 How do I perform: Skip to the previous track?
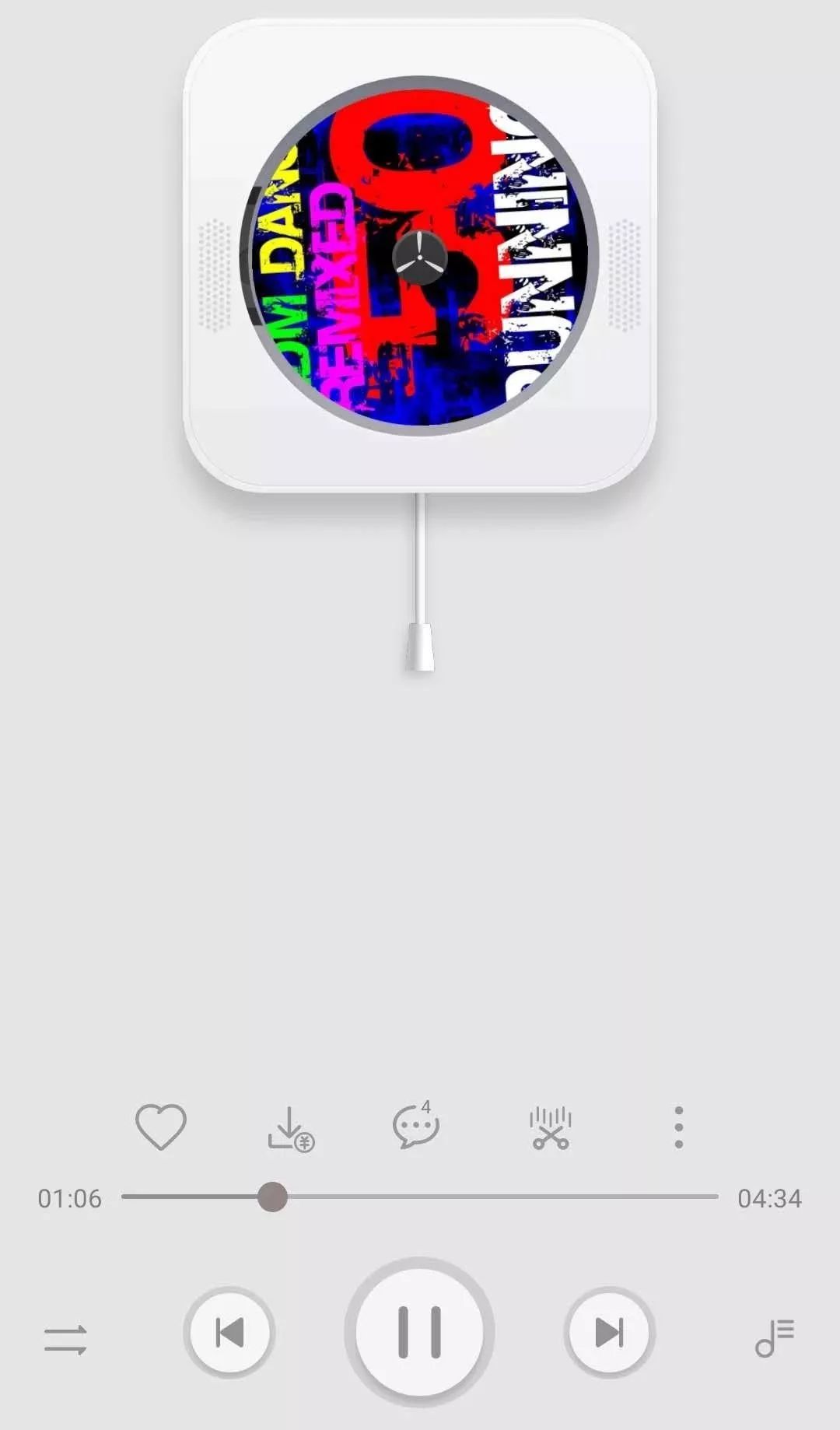coord(229,1332)
